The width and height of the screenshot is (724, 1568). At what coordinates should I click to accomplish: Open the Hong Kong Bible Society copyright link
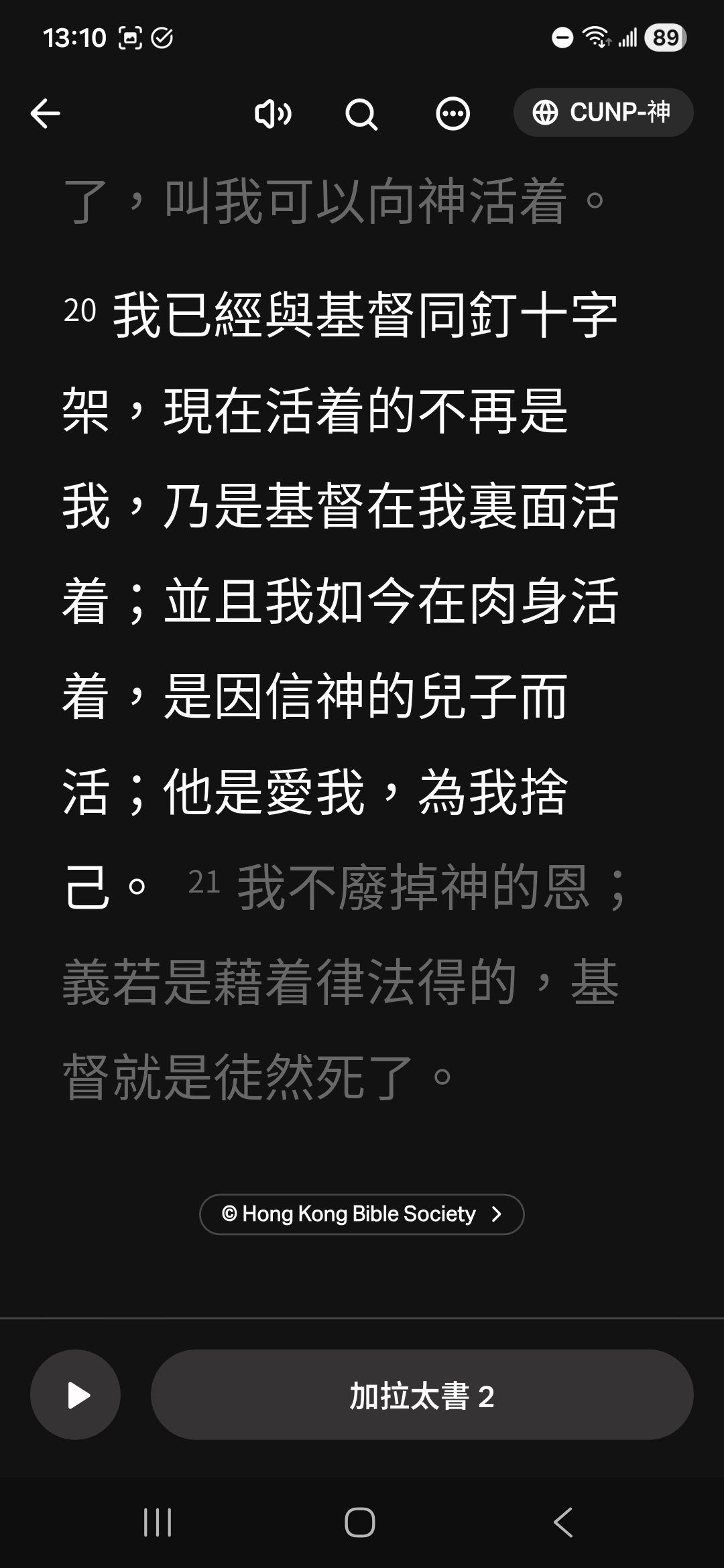coord(361,1214)
